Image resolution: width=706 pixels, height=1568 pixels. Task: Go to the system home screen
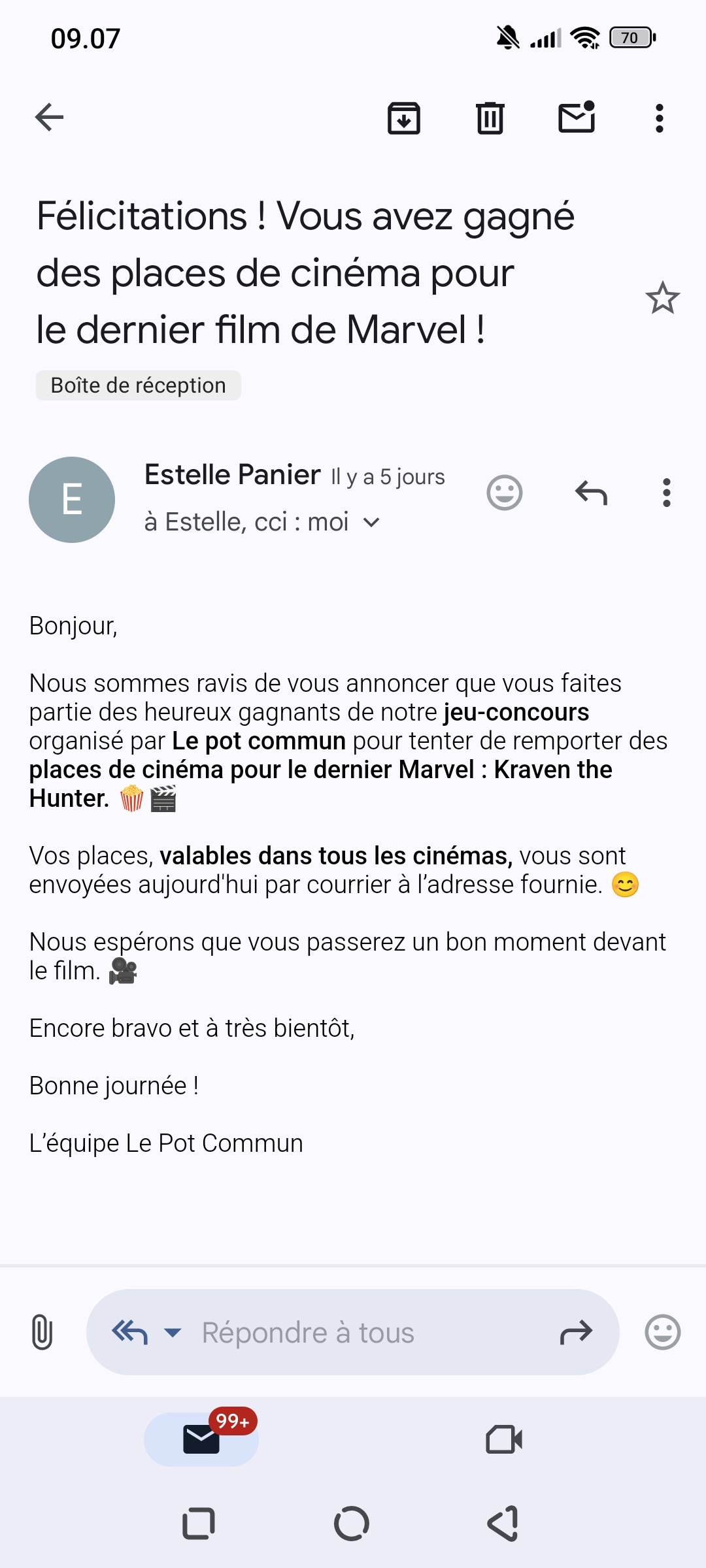coord(352,1524)
